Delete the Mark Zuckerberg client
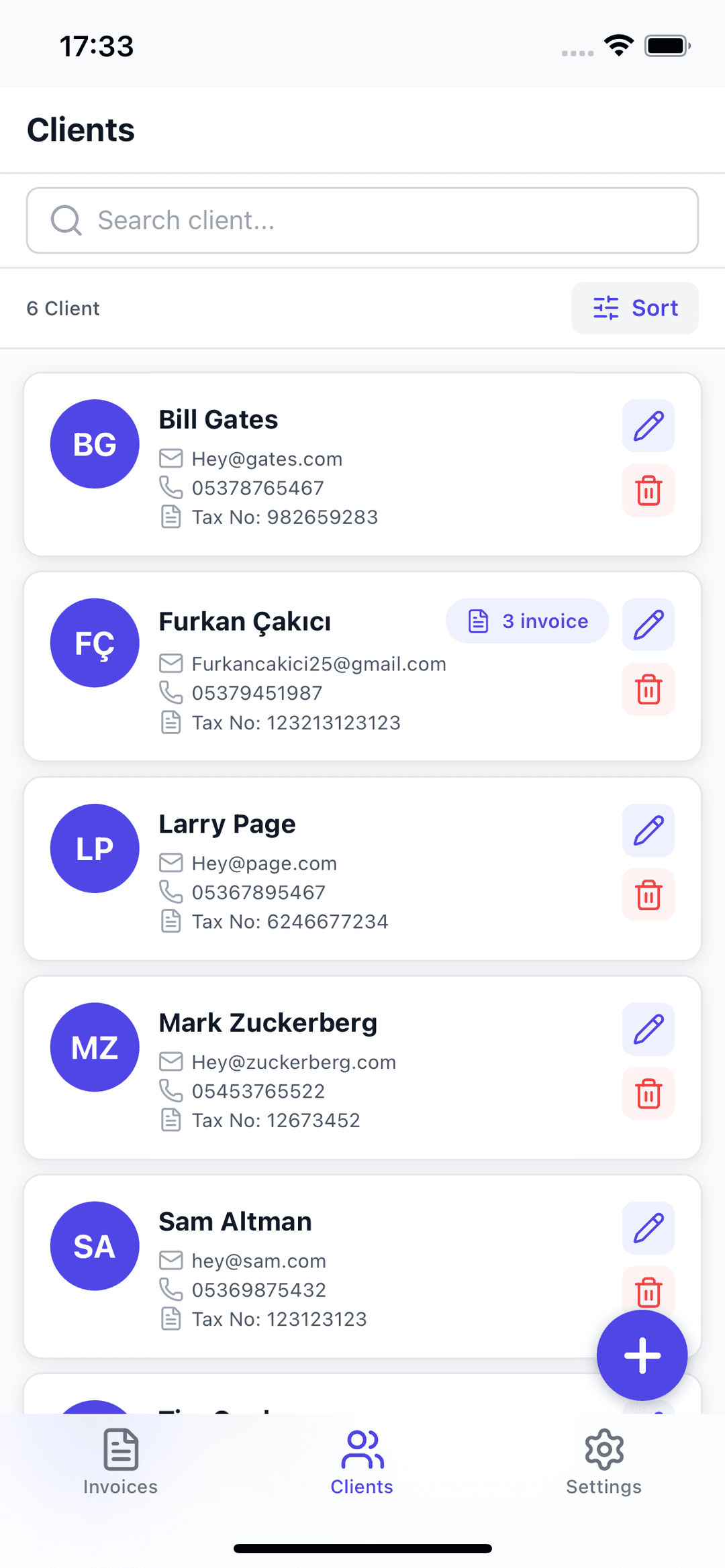The width and height of the screenshot is (725, 1568). click(647, 1094)
